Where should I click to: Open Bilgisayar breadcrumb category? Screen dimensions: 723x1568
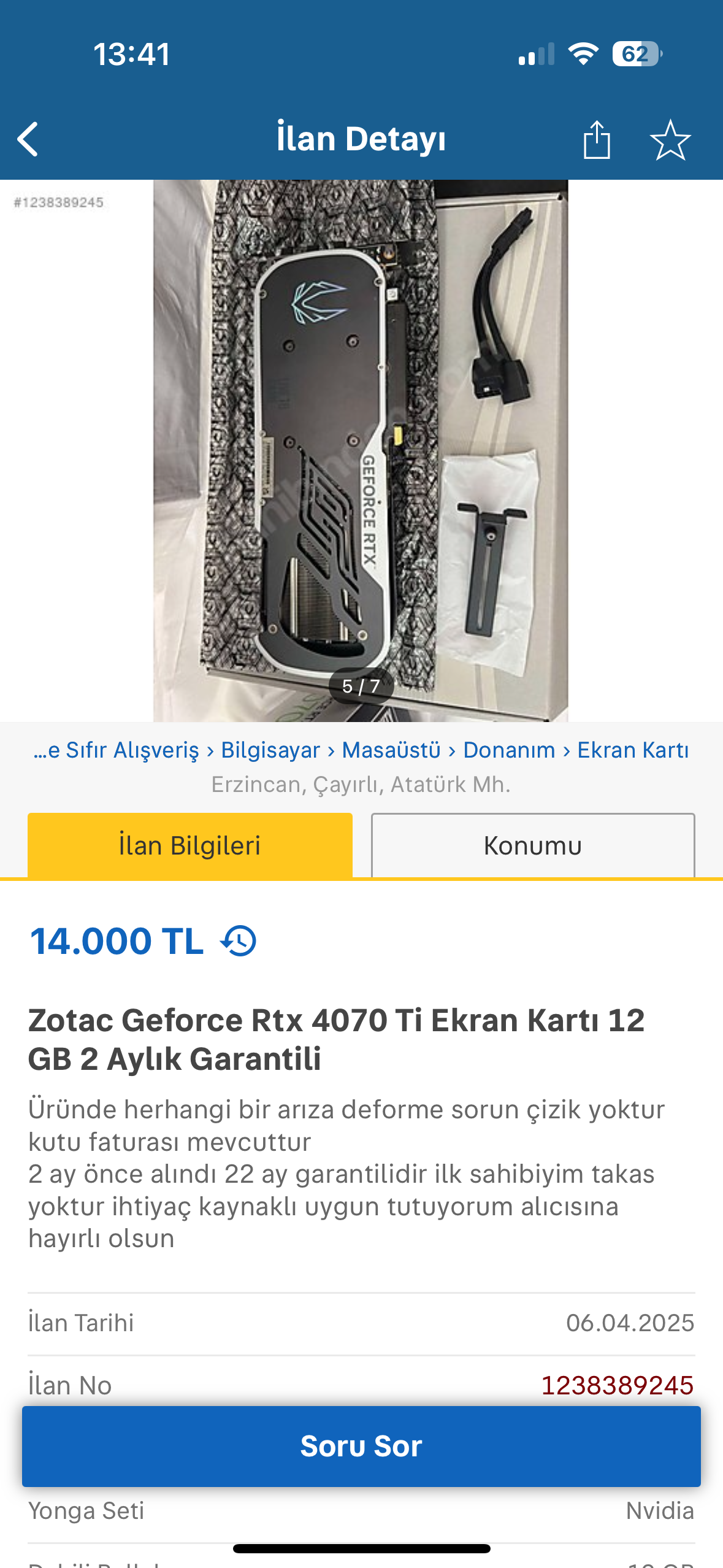270,750
